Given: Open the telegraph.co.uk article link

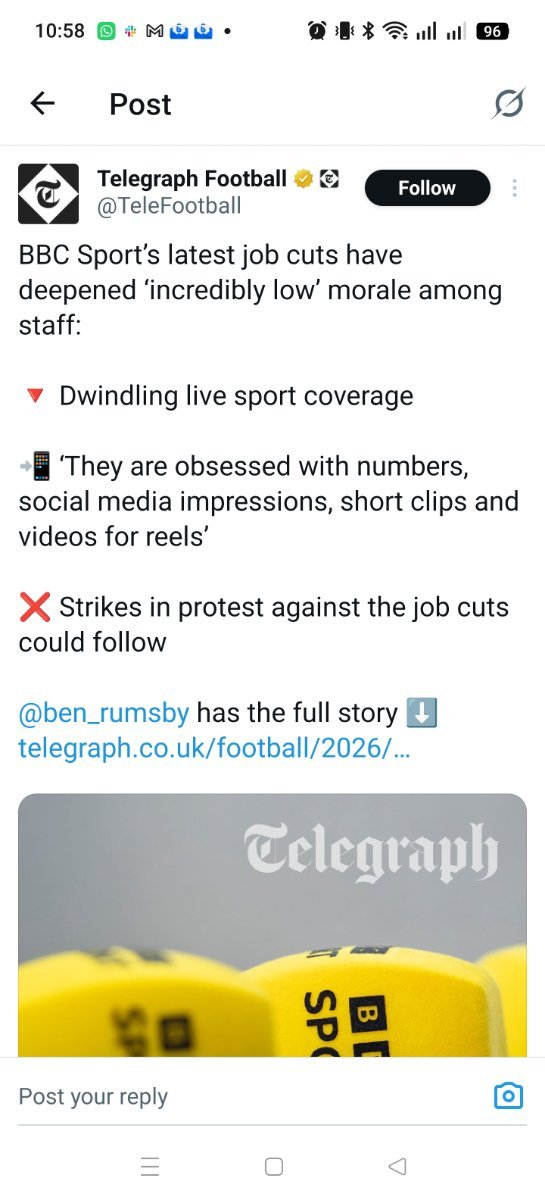Looking at the screenshot, I should click(214, 749).
